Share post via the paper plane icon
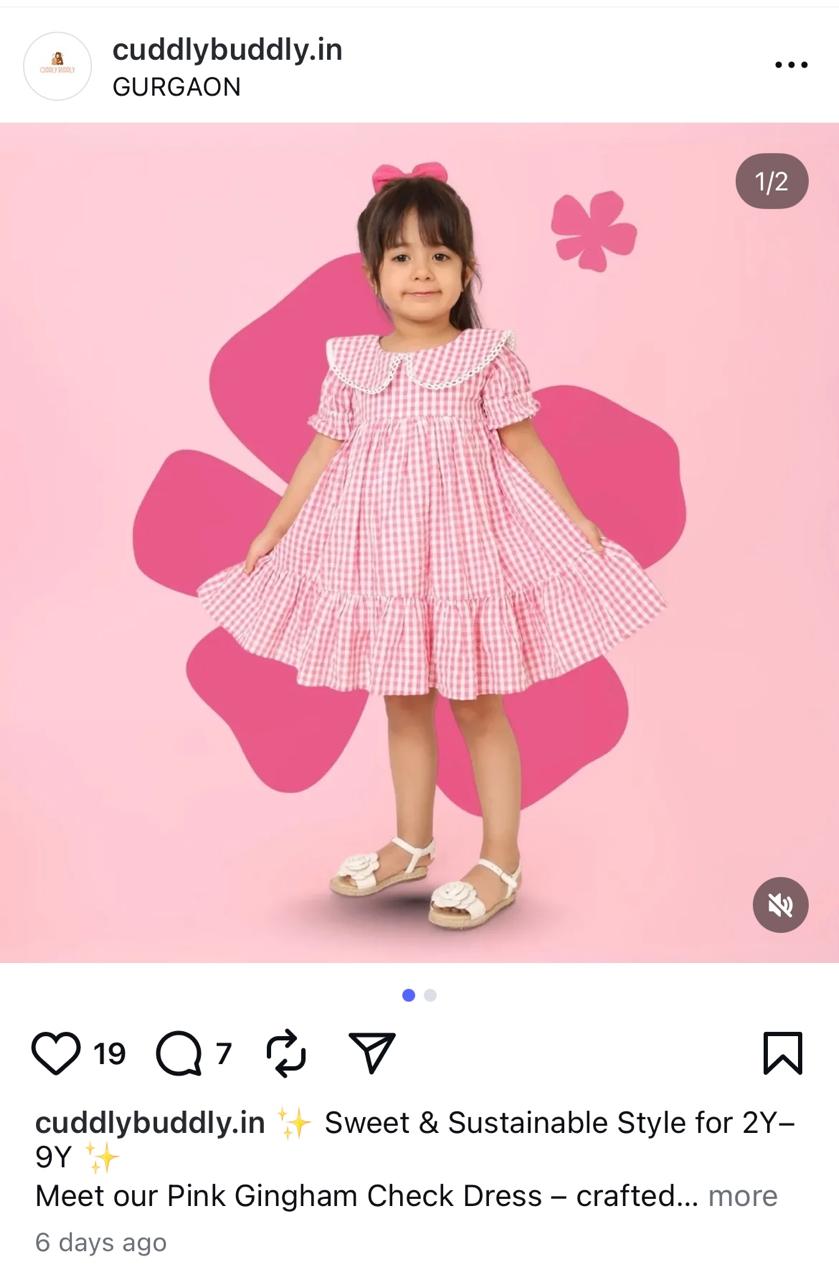Image resolution: width=839 pixels, height=1280 pixels. pyautogui.click(x=372, y=1053)
